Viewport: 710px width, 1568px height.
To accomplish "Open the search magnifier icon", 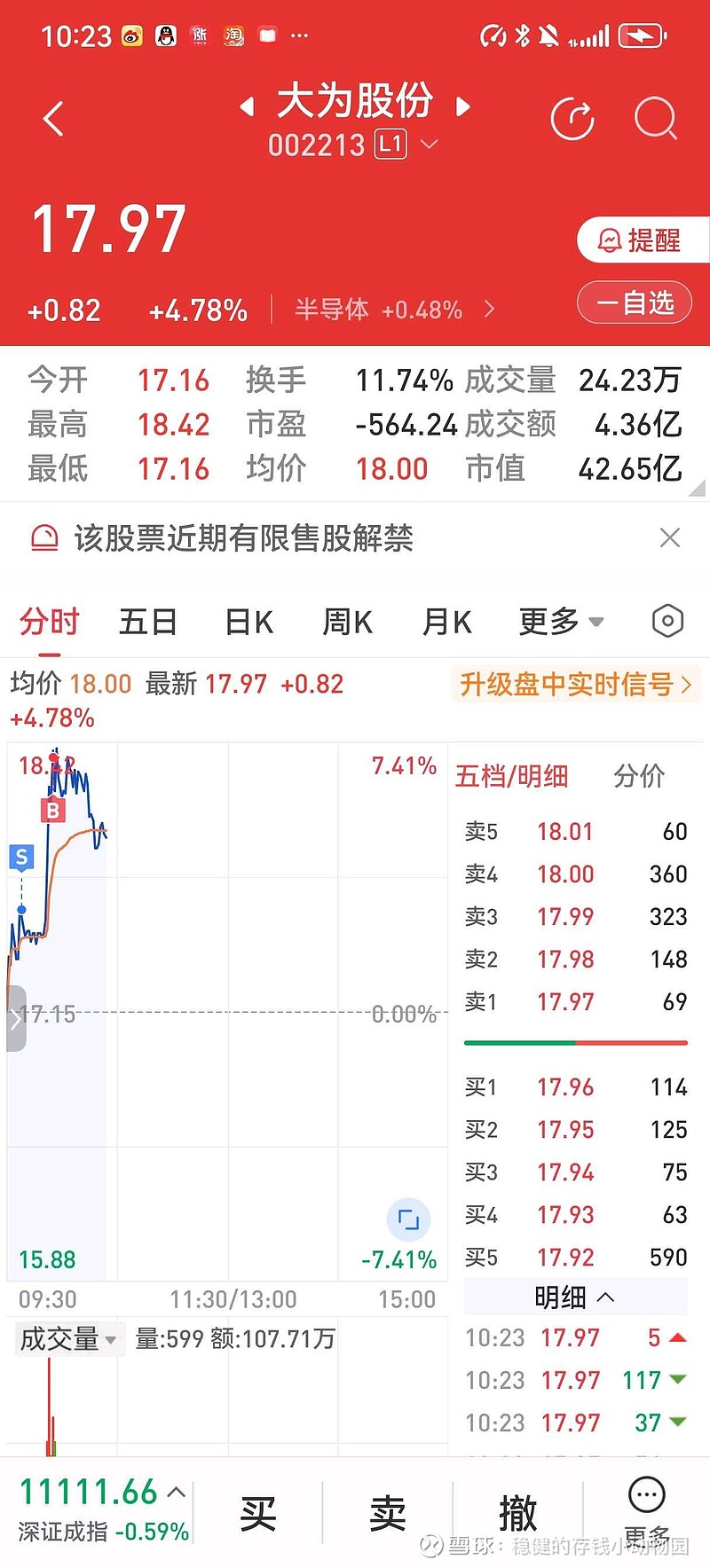I will (x=656, y=119).
